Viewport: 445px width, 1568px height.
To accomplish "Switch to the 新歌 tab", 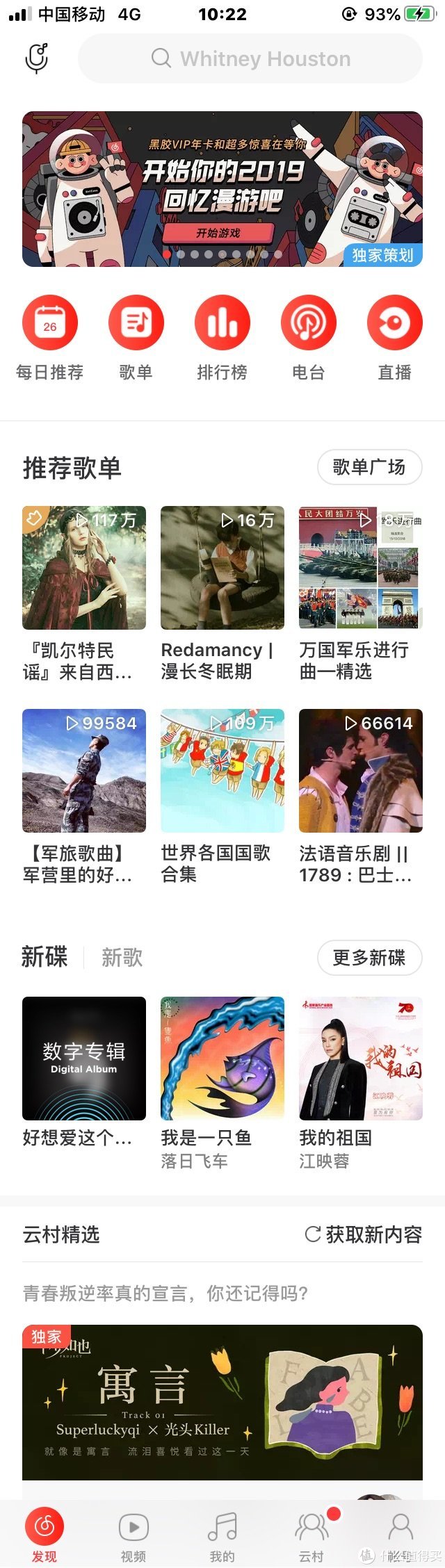I will [x=122, y=957].
